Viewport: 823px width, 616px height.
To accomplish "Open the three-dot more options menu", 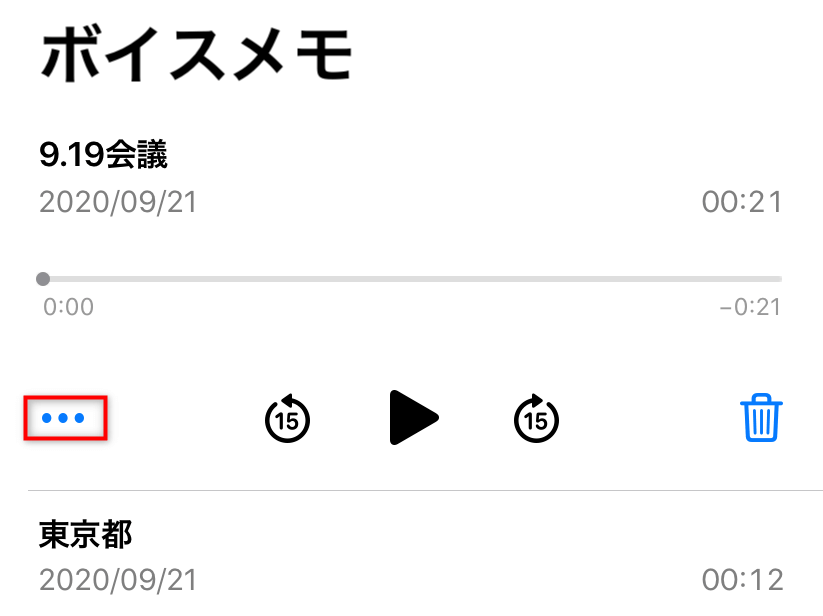I will [65, 418].
